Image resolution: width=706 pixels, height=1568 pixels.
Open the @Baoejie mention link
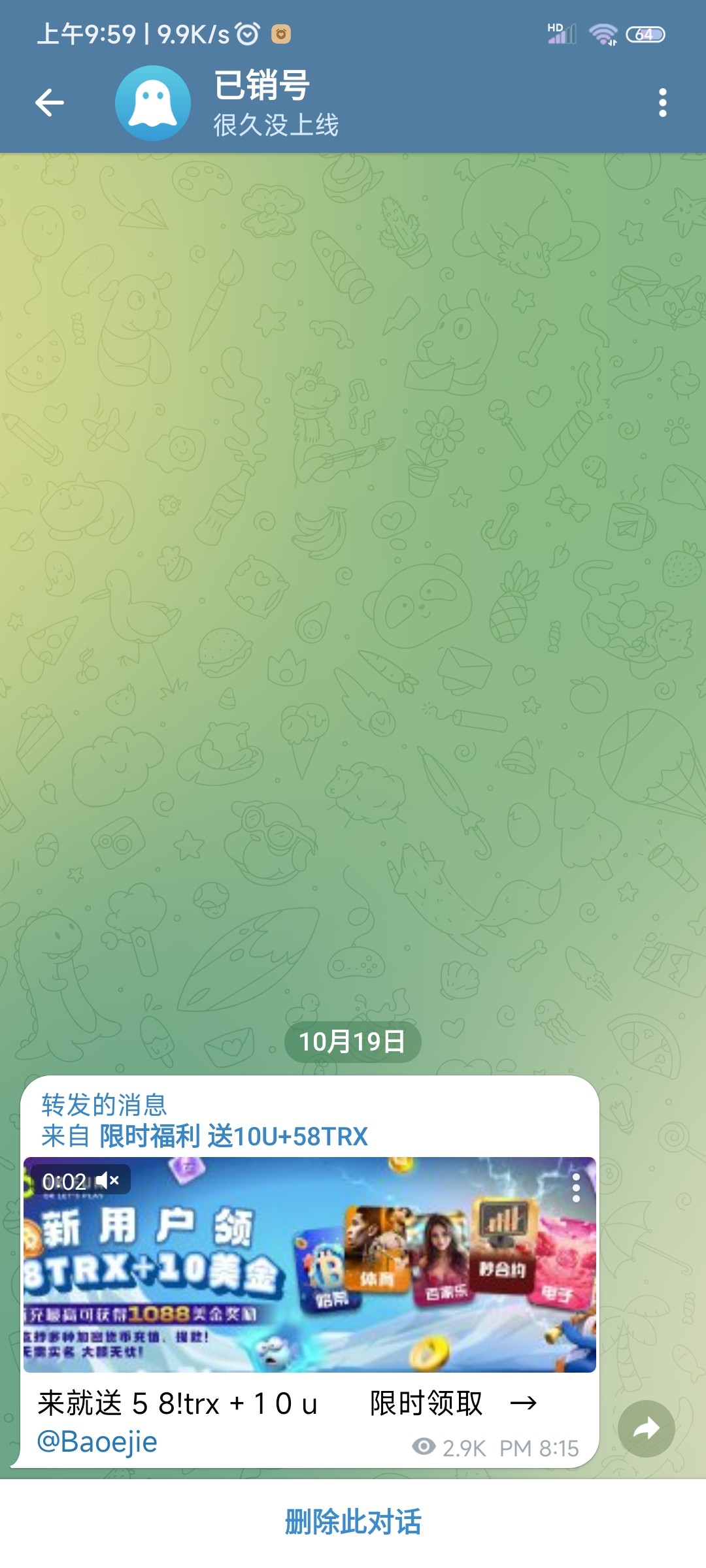click(x=97, y=1441)
